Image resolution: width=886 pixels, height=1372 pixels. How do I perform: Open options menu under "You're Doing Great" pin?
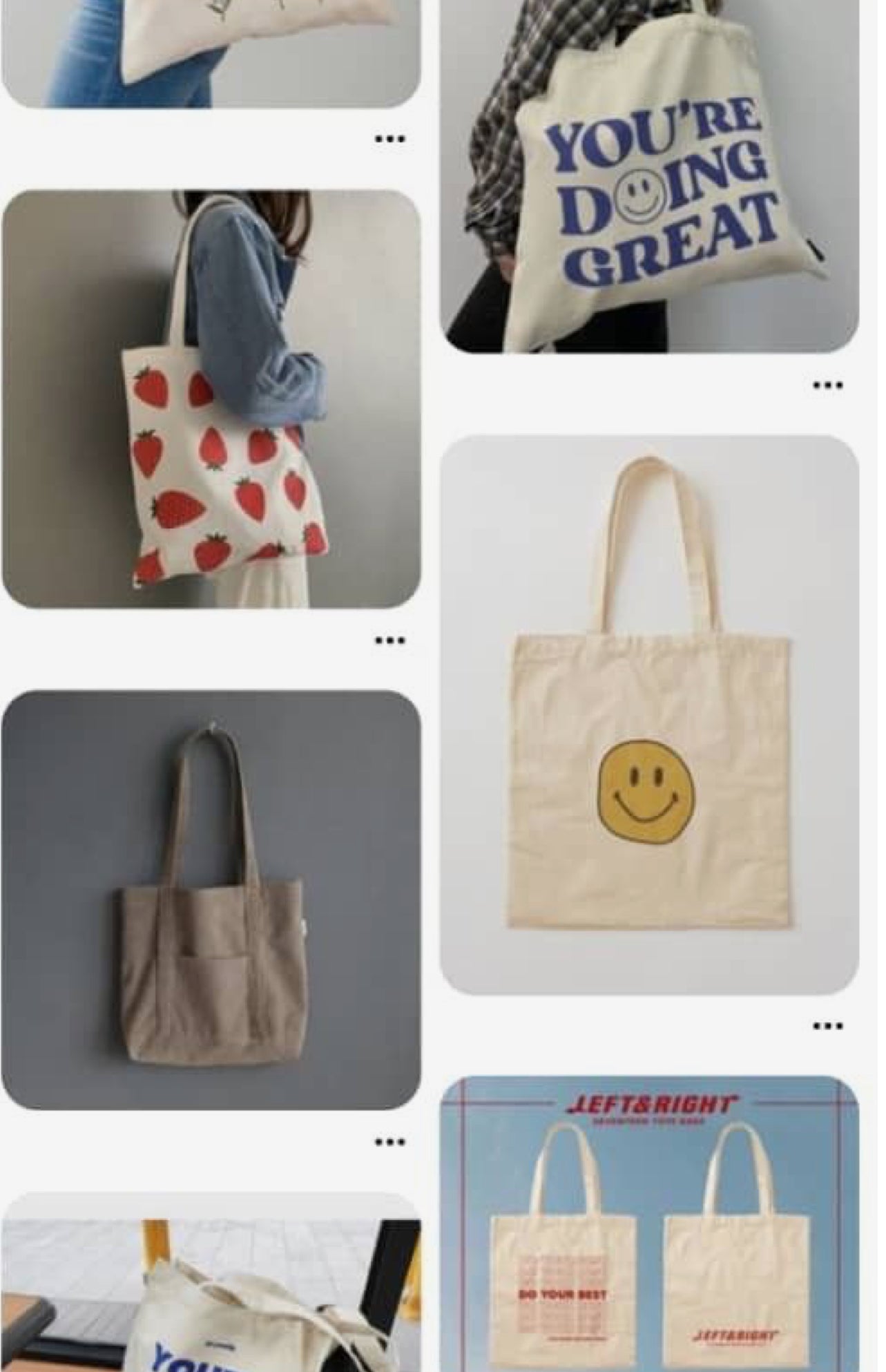pos(827,385)
